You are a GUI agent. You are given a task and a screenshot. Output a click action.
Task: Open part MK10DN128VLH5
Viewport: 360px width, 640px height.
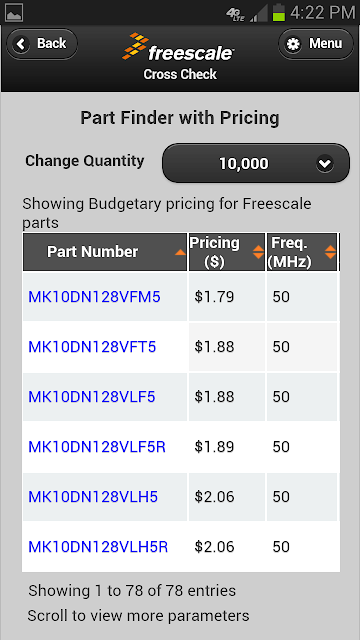(x=93, y=497)
